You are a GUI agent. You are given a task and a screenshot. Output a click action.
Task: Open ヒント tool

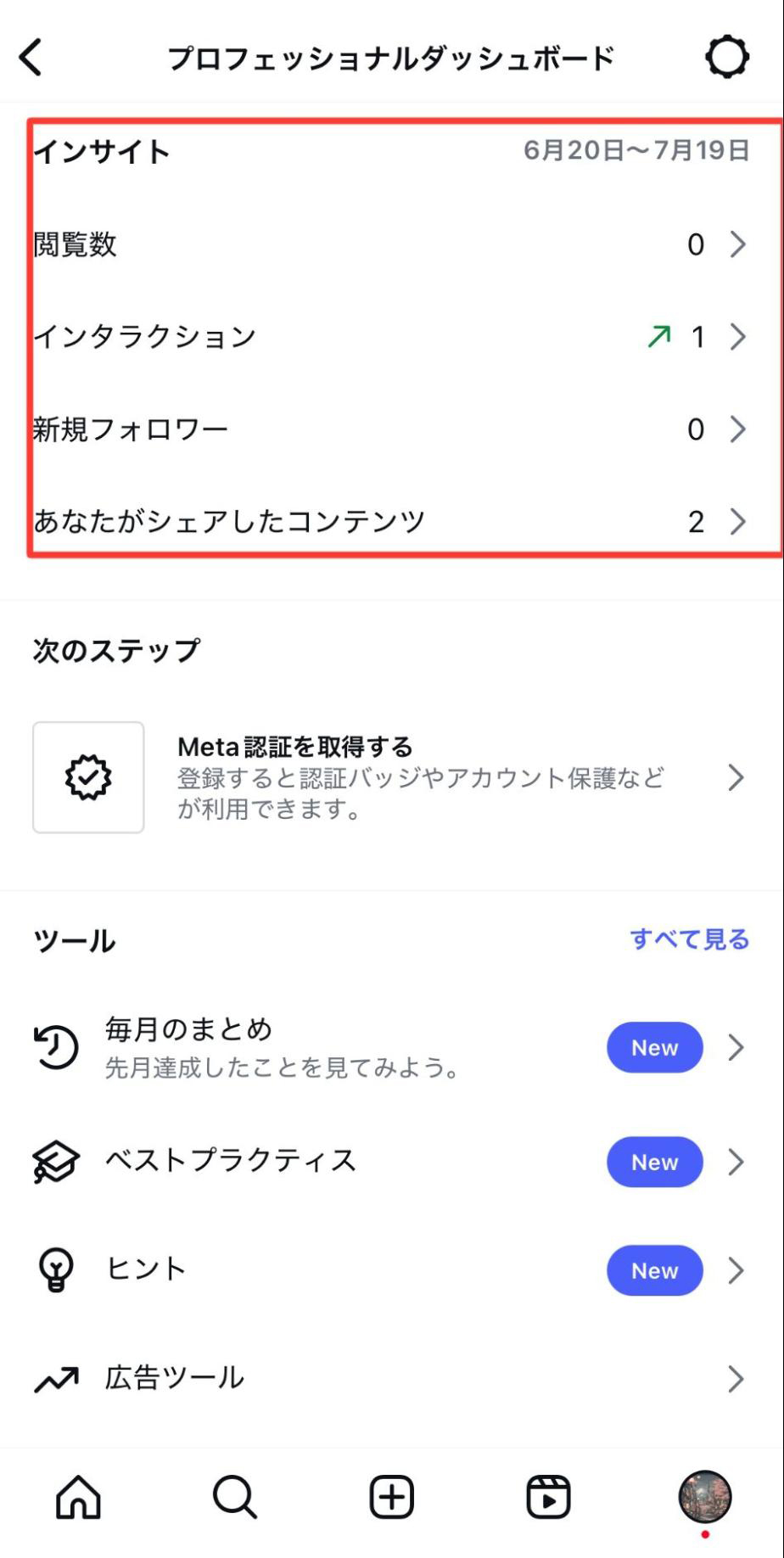390,1270
